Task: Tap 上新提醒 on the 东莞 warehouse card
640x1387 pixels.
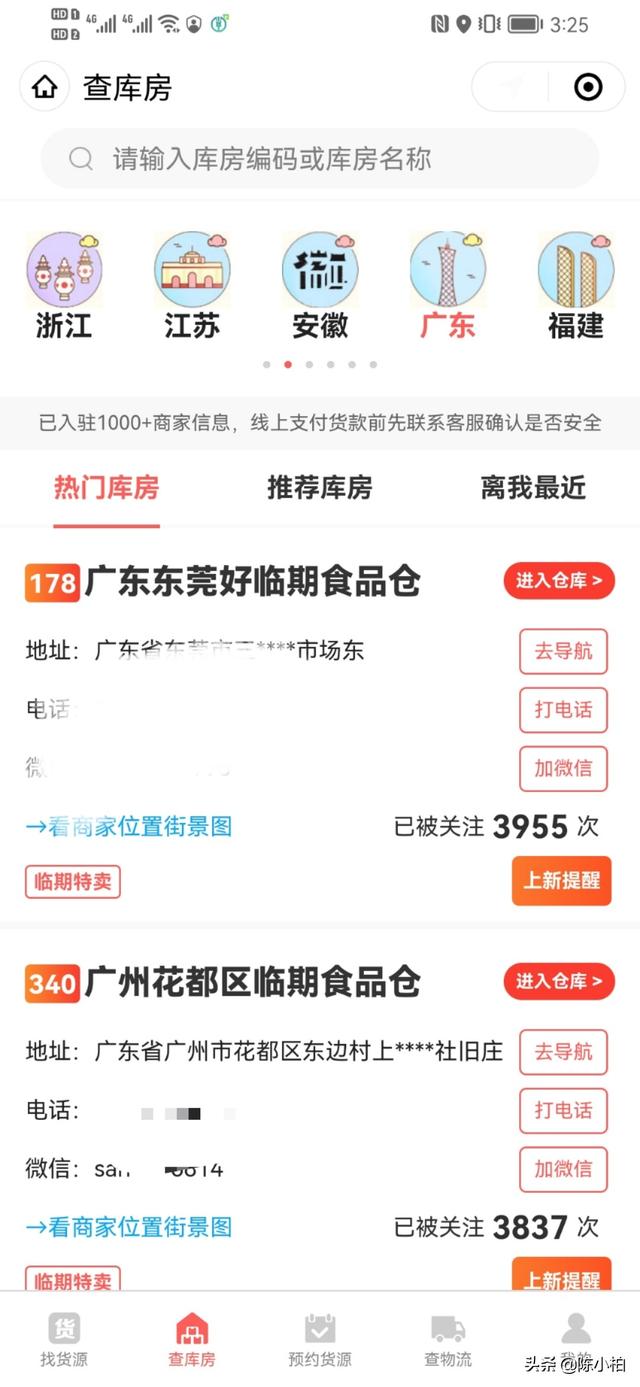Action: [x=561, y=881]
